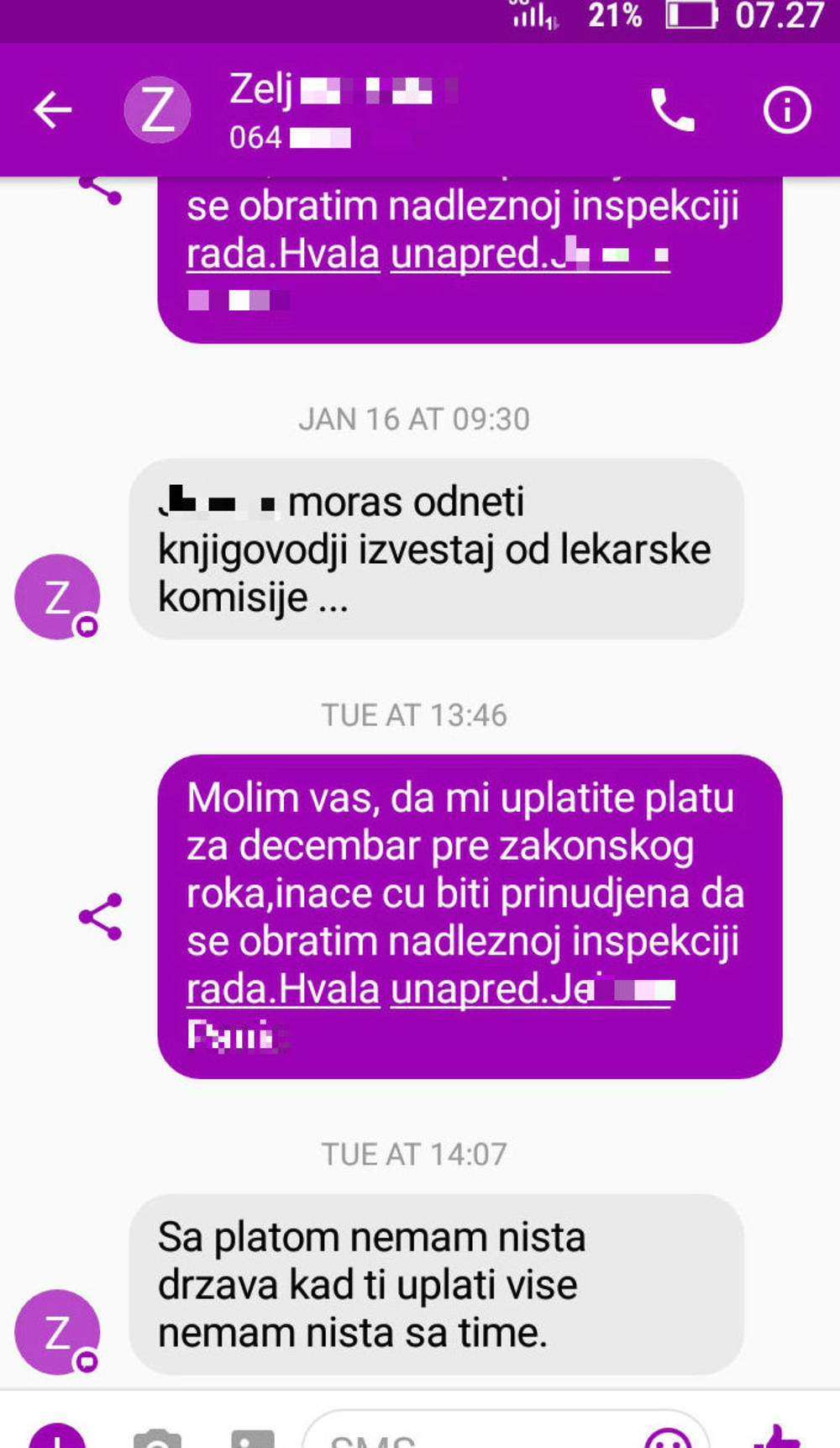840x1448 pixels.
Task: Share the 13:46 'Molim vas' message
Action: pos(101,917)
